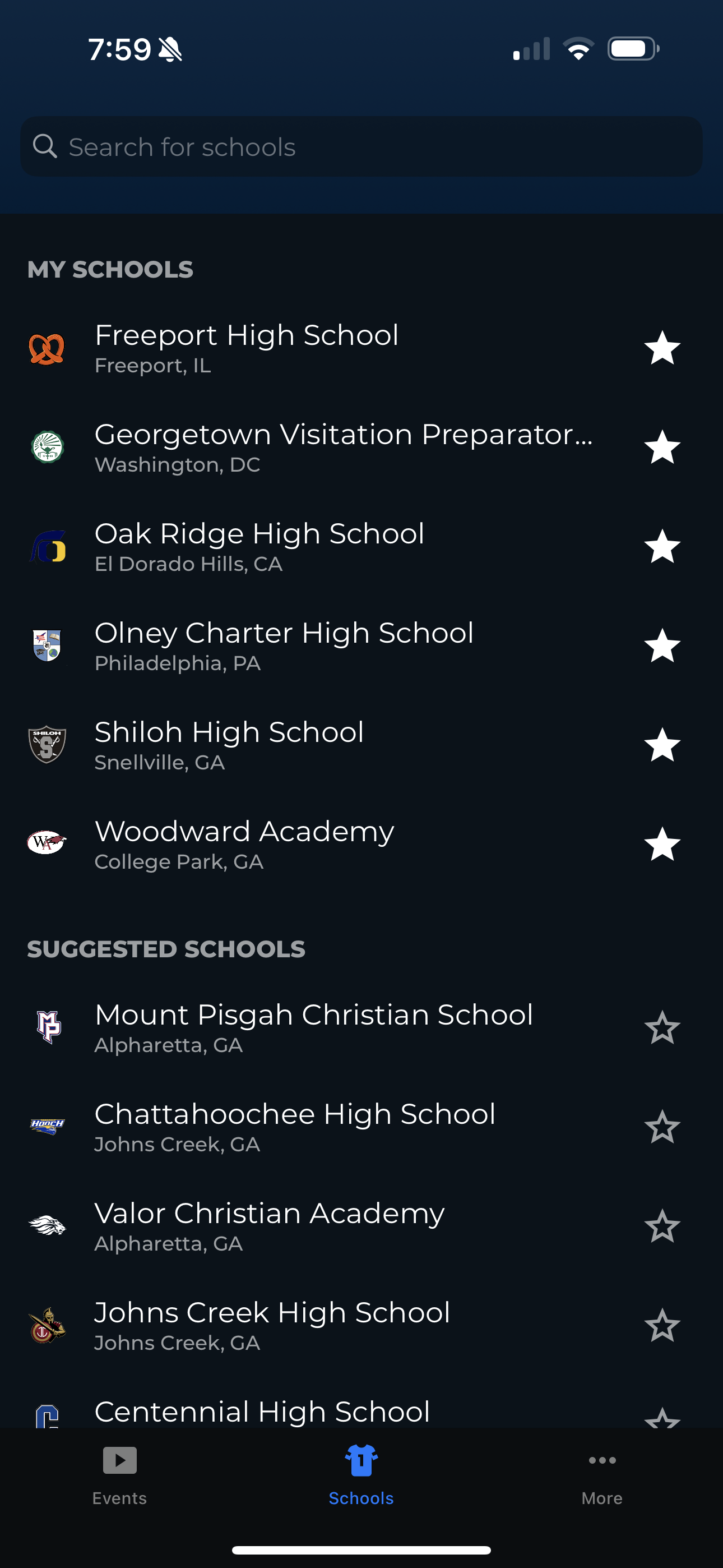Open Valor Christian Academy page
Screen dimensions: 723x1568
(269, 1226)
